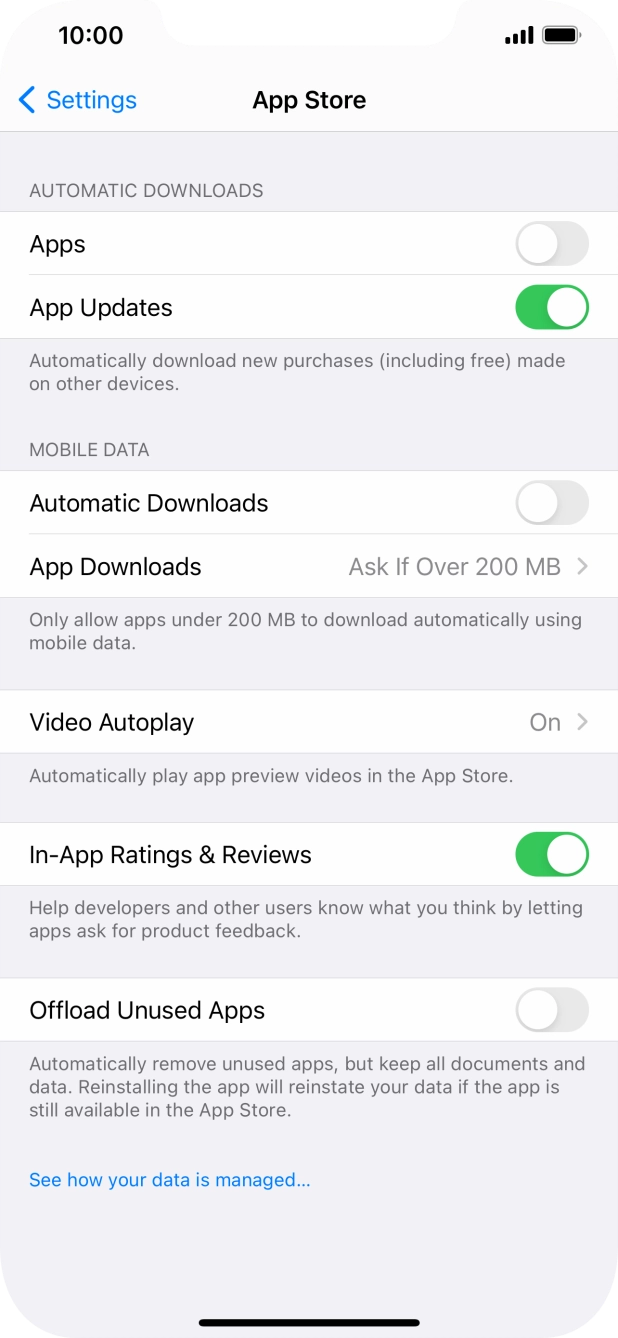The height and width of the screenshot is (1338, 618).
Task: Enable automatic downloads for Apps
Action: (x=552, y=244)
